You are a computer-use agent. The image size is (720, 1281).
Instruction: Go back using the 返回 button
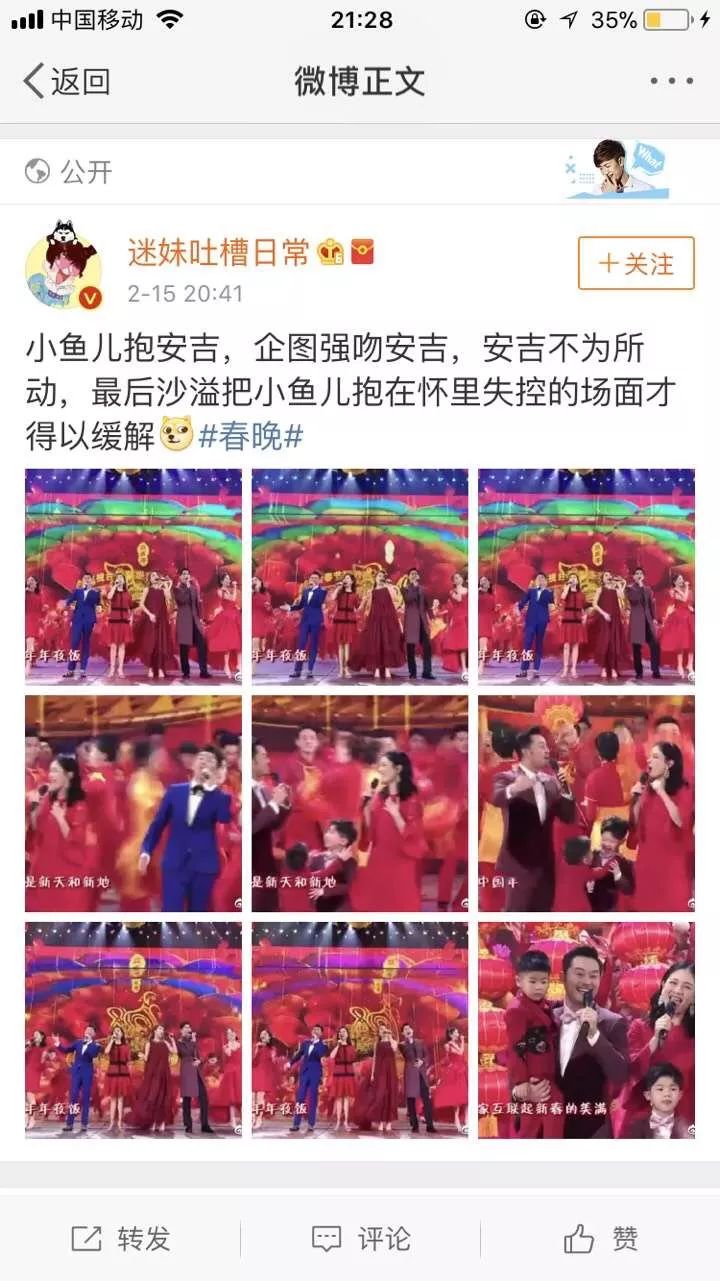[66, 82]
